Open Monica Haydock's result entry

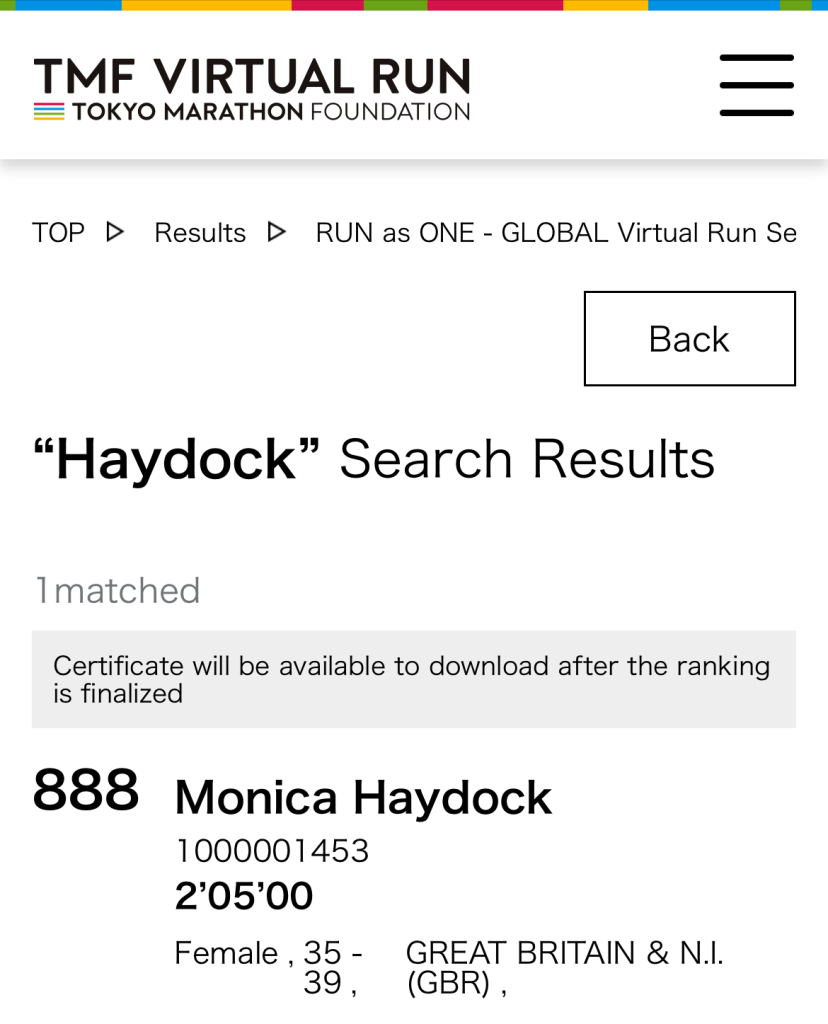(x=363, y=798)
